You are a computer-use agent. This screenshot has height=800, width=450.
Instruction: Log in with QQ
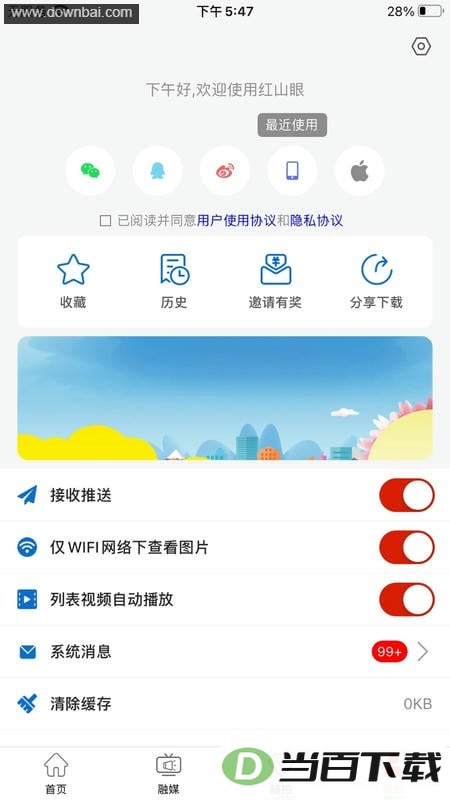[158, 170]
